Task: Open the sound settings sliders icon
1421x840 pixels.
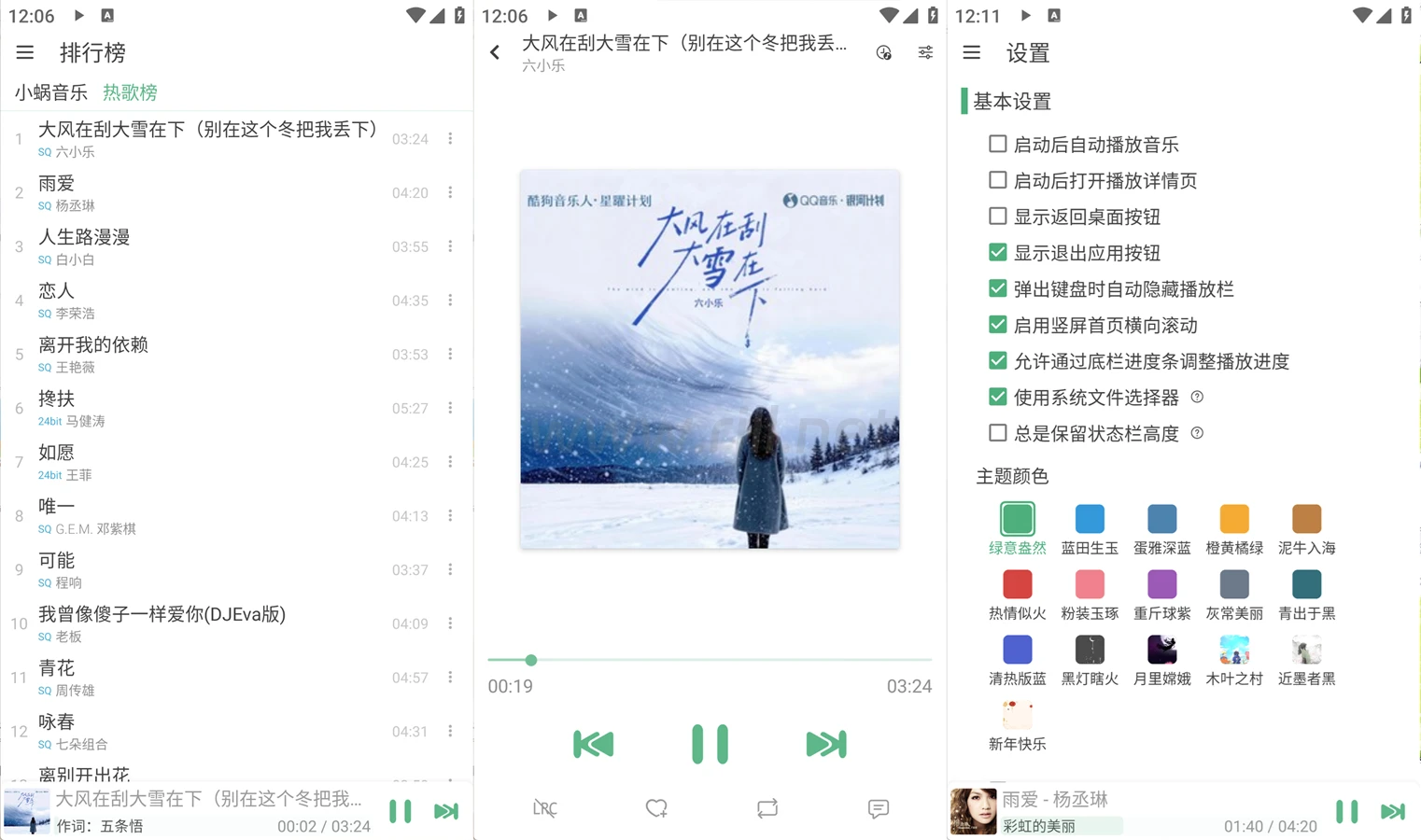Action: click(925, 53)
